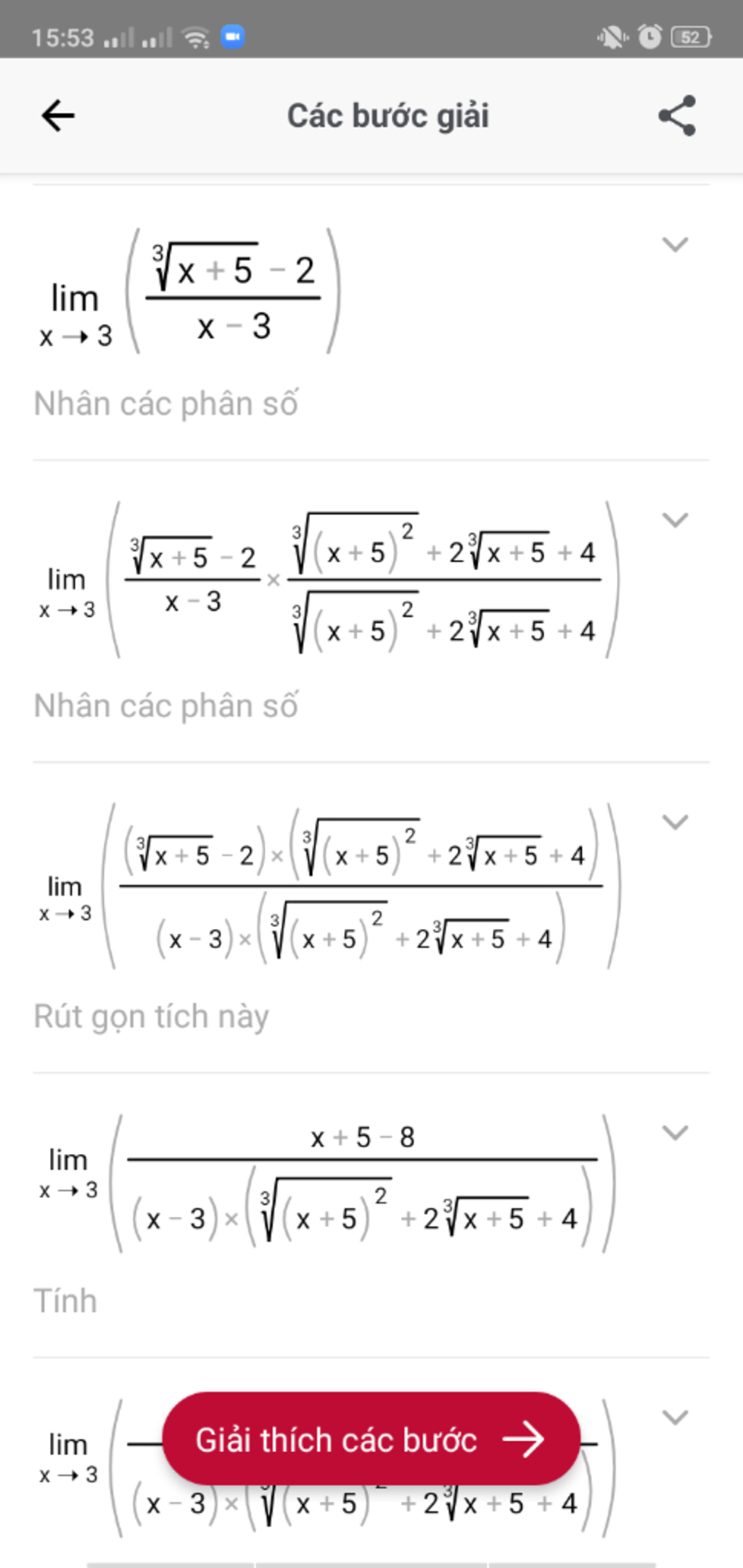This screenshot has width=743, height=1568.
Task: Go back with the arrow icon
Action: pos(58,115)
